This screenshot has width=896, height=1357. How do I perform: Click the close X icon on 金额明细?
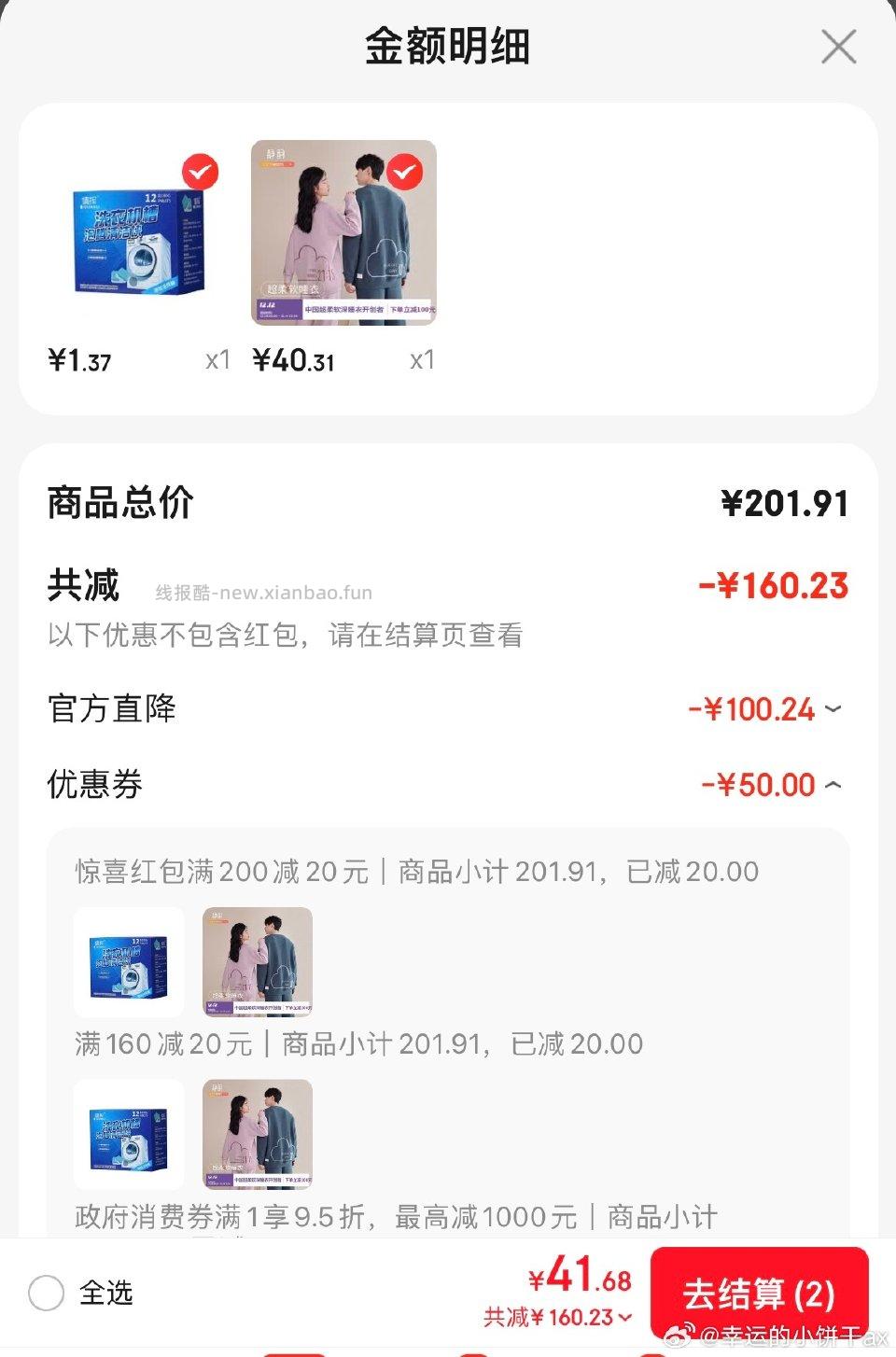tap(837, 46)
